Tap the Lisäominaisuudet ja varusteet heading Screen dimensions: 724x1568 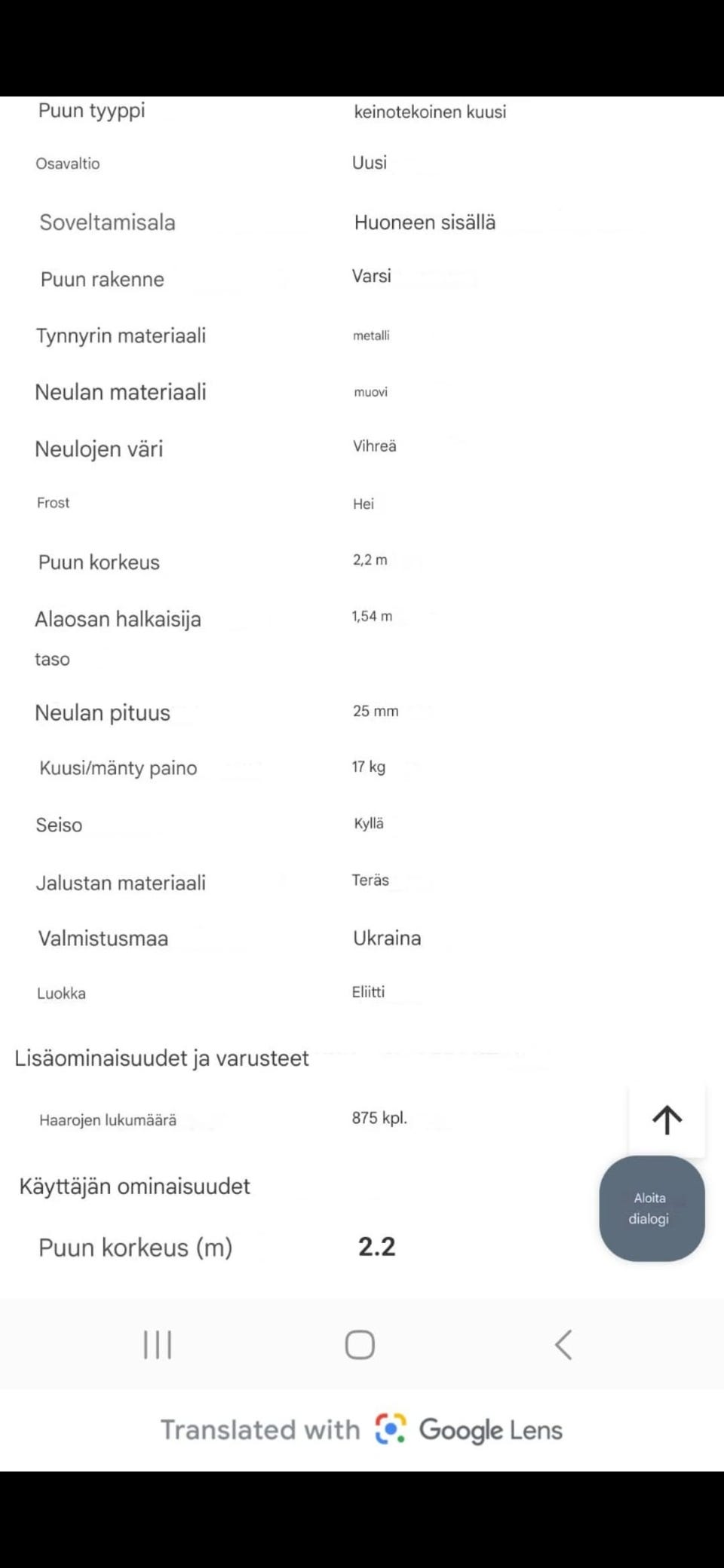point(160,1058)
